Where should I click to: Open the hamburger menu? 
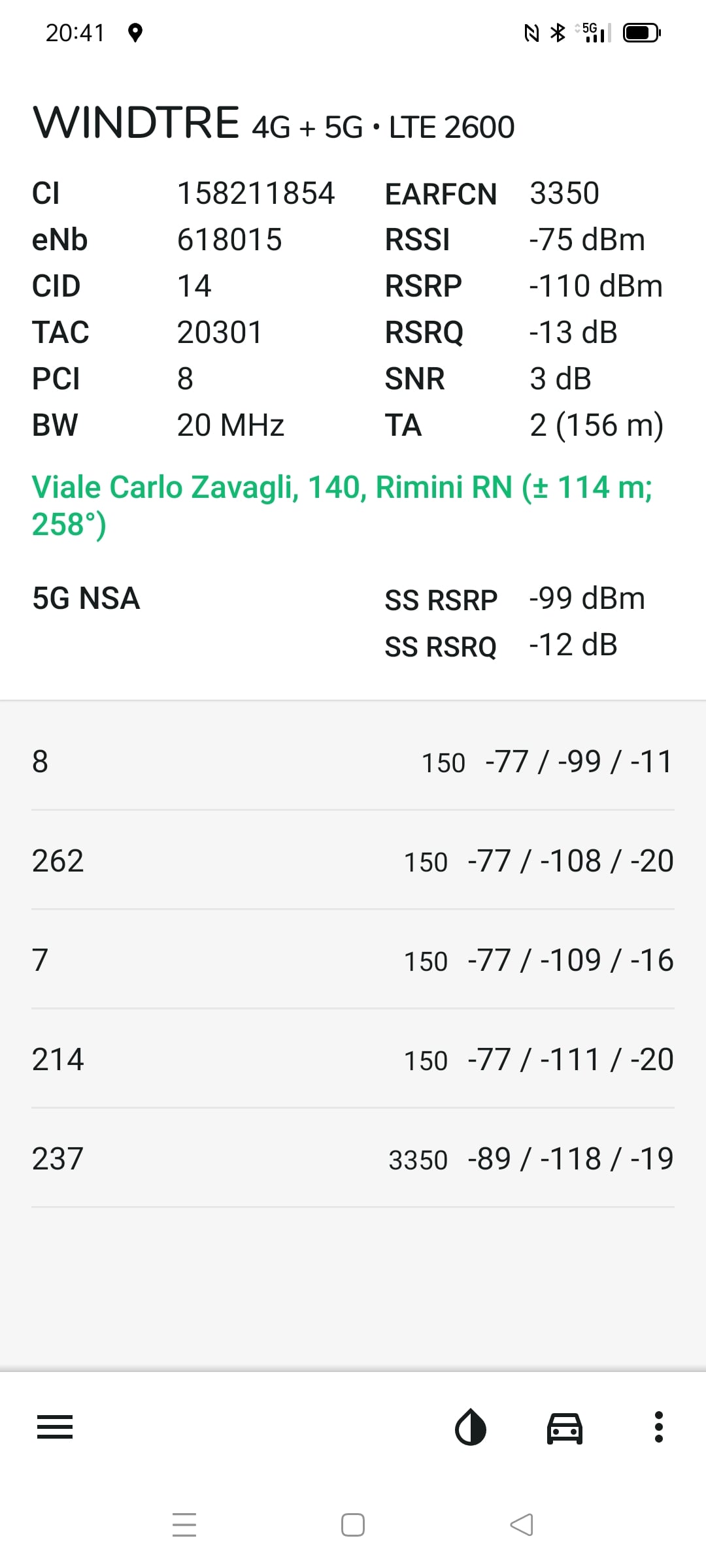(55, 1427)
